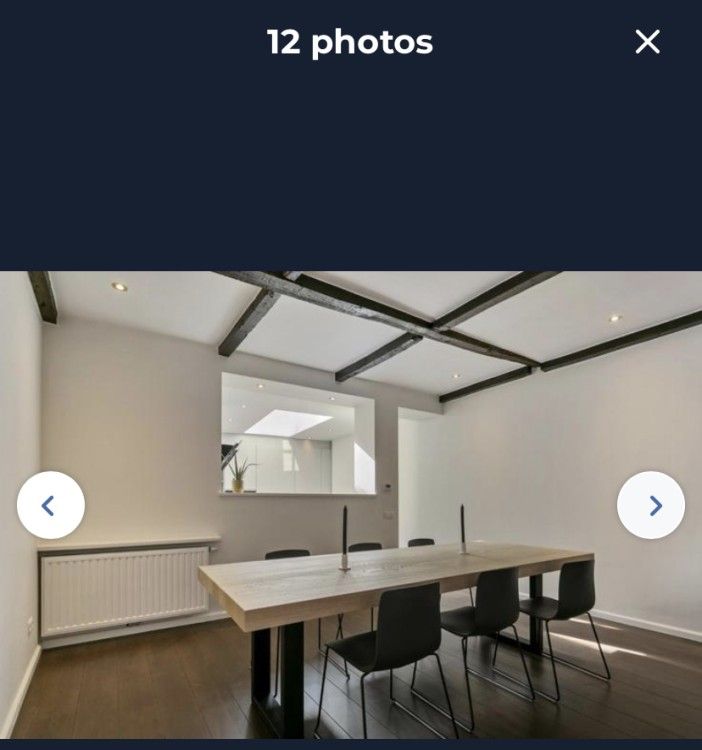Advance to the next photo
Image resolution: width=702 pixels, height=750 pixels.
pos(651,505)
